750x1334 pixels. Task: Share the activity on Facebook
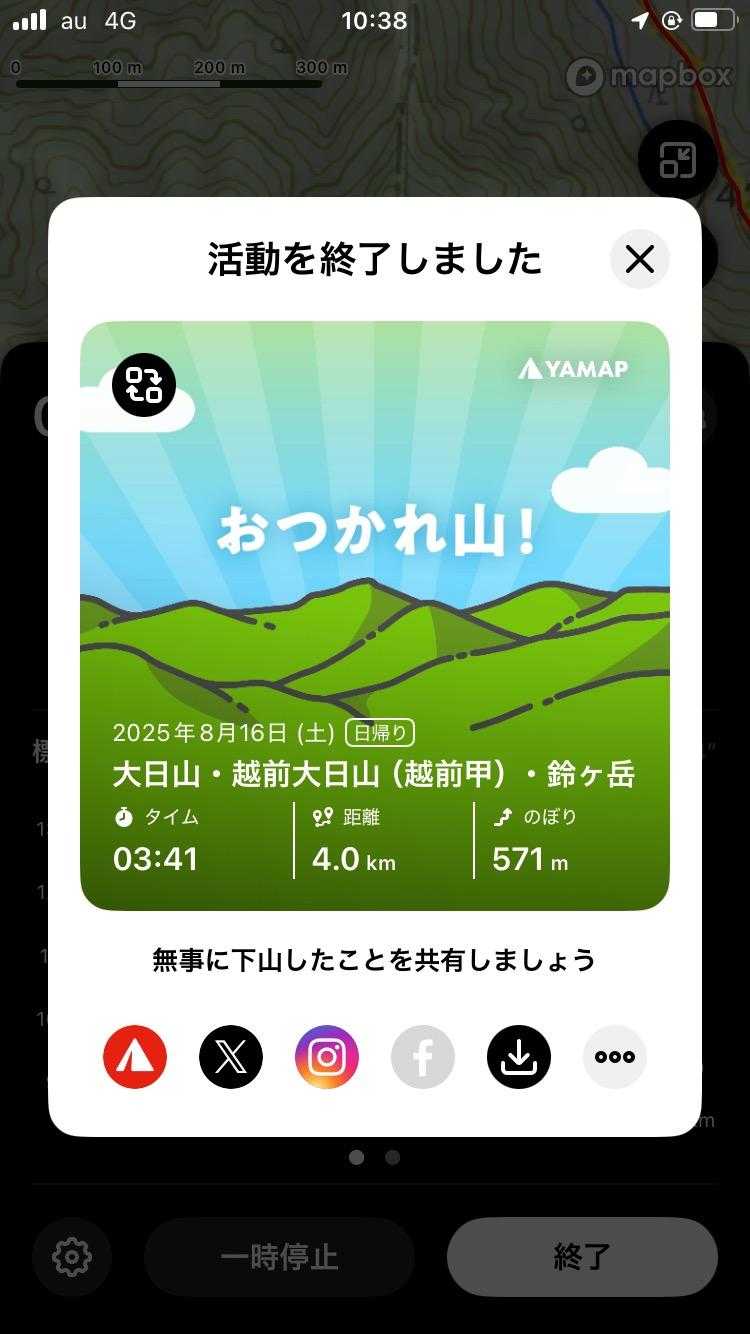coord(423,1057)
